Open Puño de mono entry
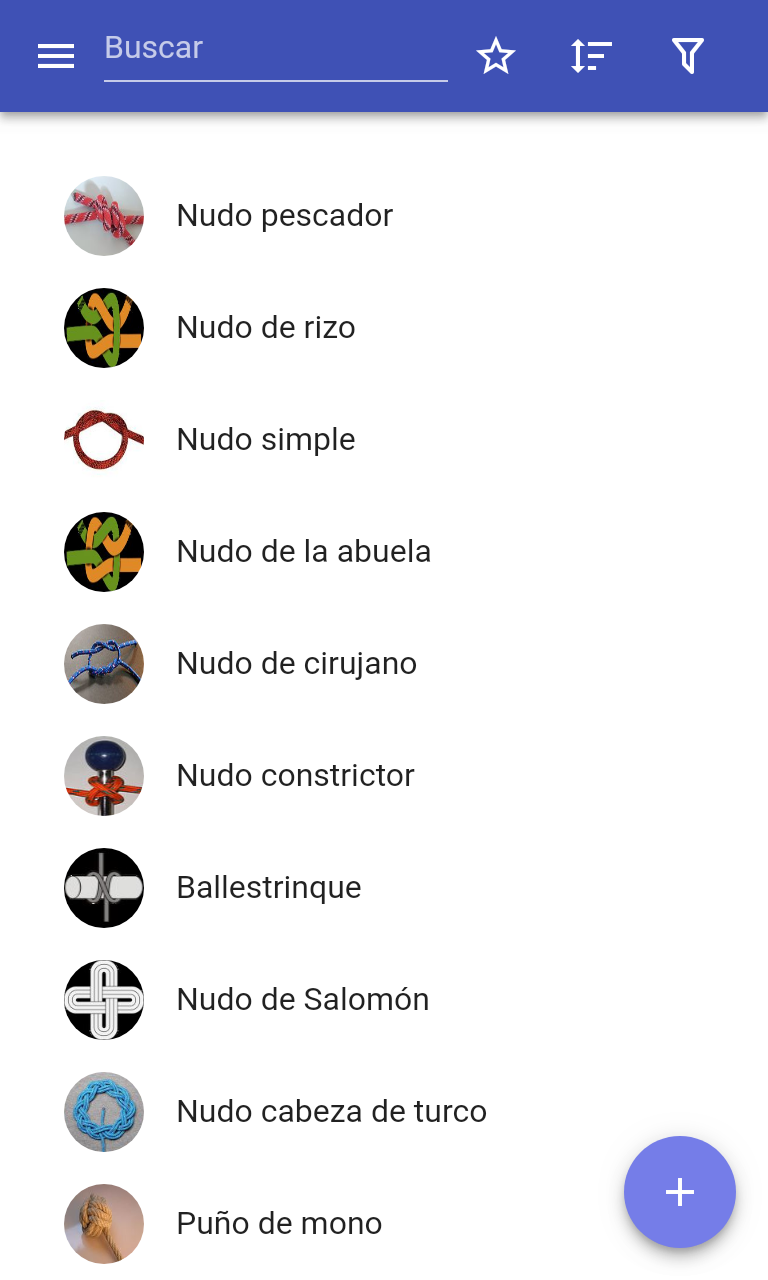The height and width of the screenshot is (1280, 768). tap(279, 1224)
